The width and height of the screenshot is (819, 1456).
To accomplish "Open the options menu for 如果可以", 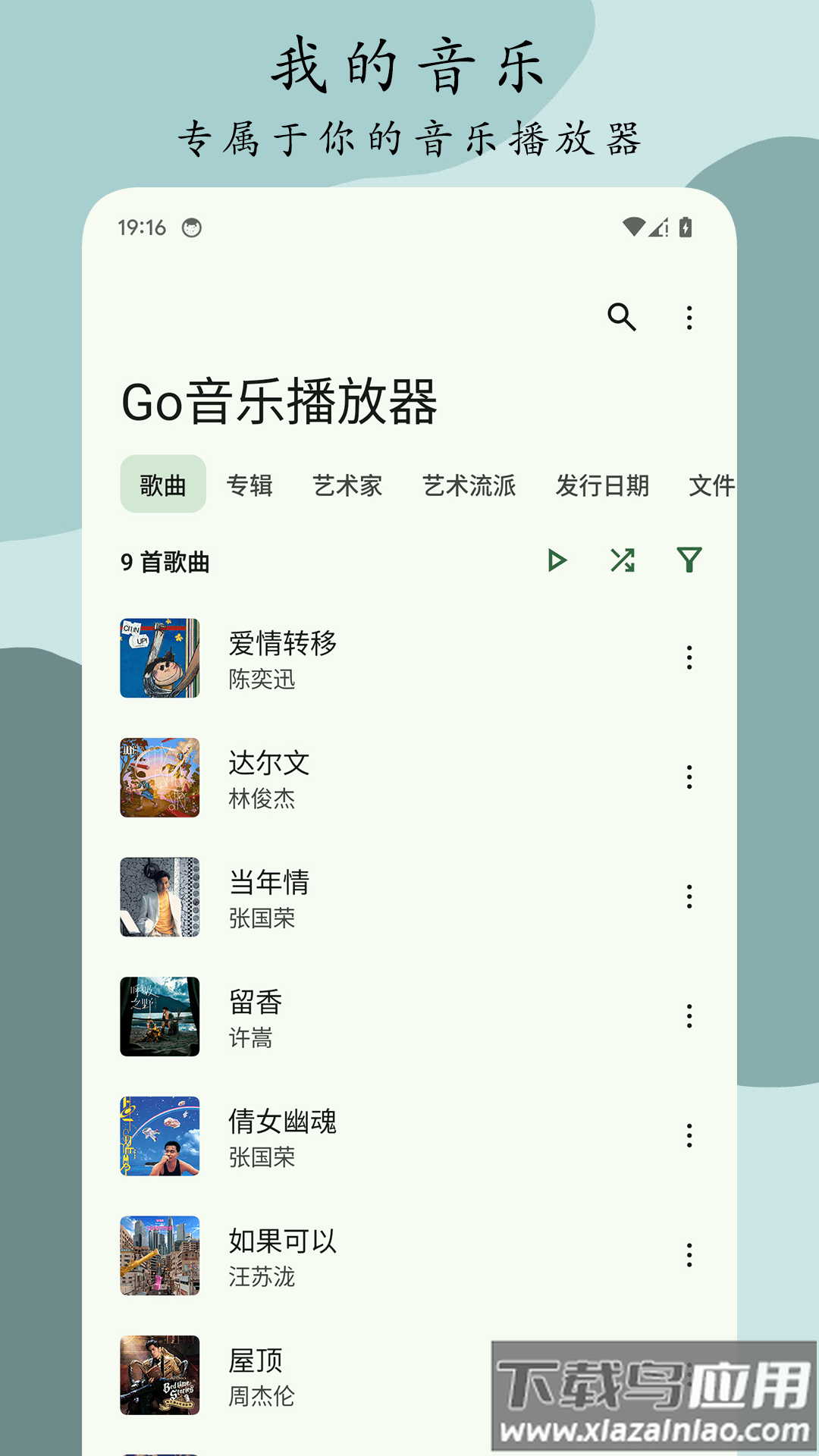I will 688,1255.
